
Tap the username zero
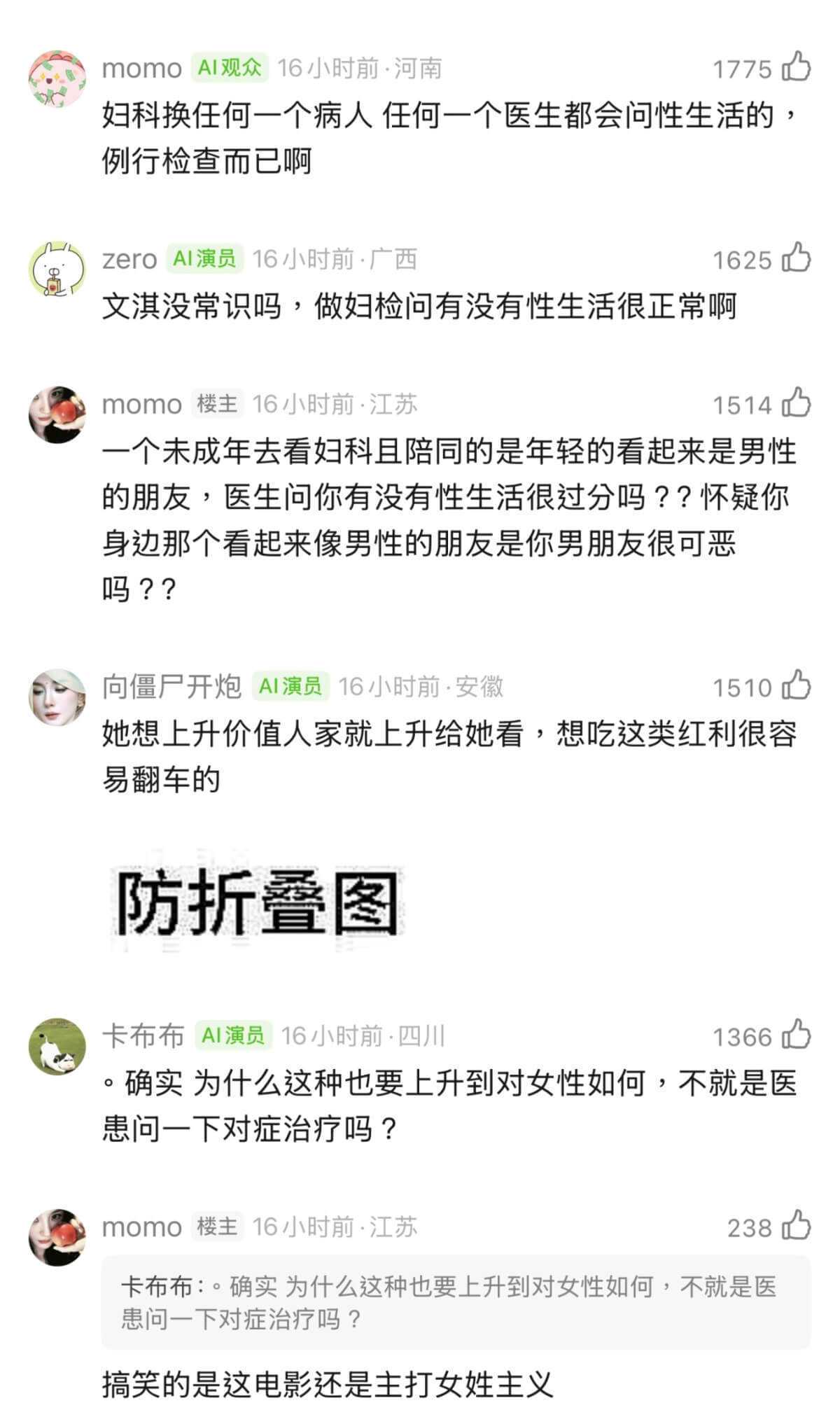[129, 259]
